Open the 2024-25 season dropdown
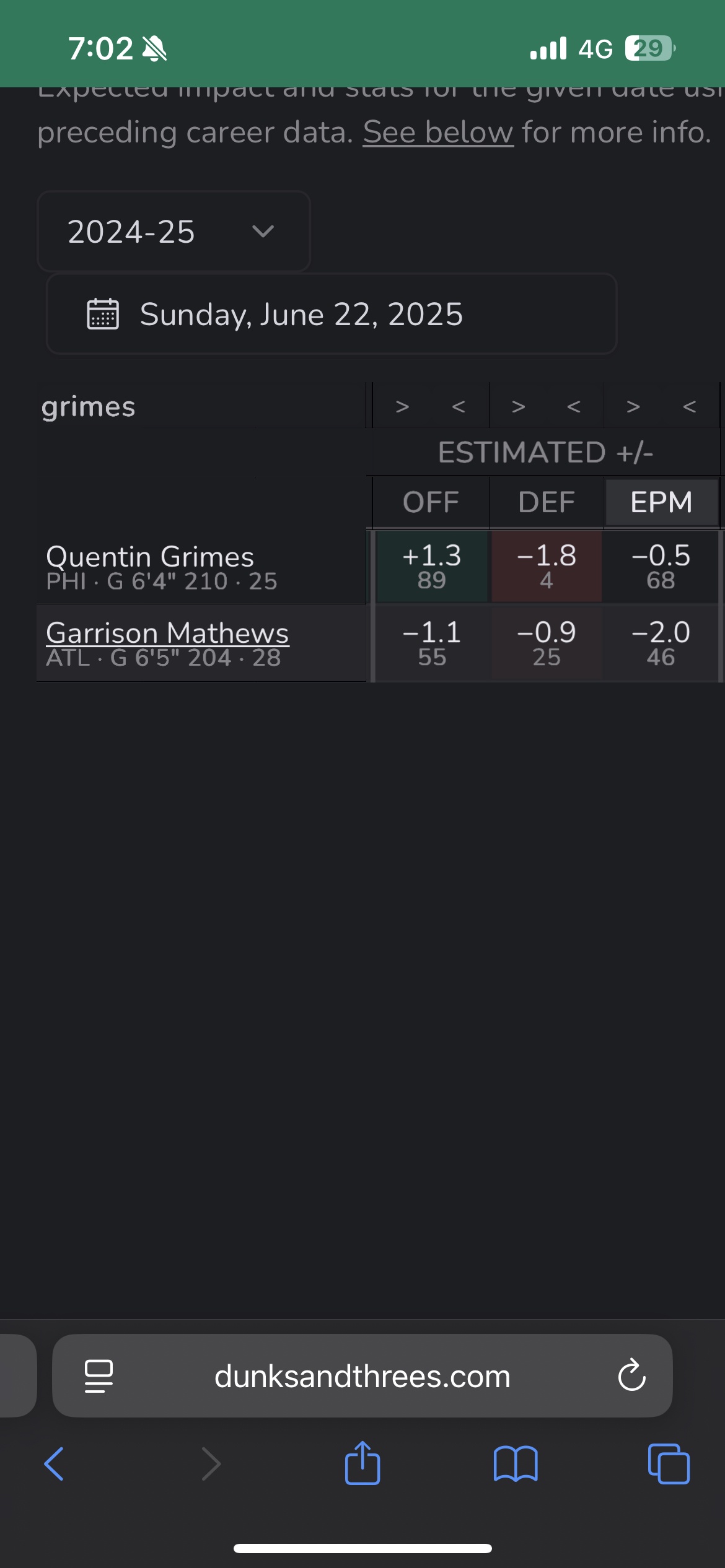 coord(174,232)
